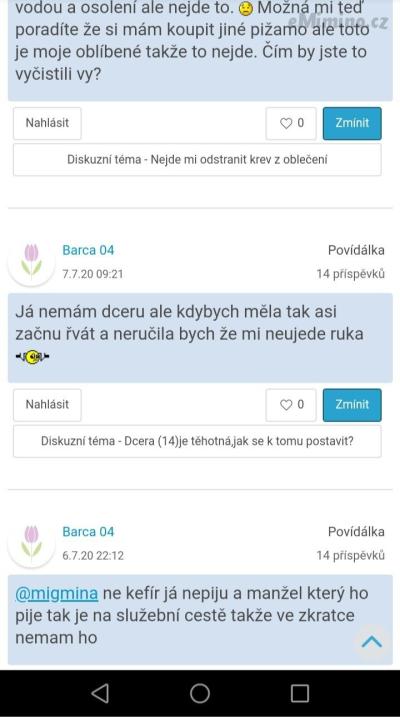Open the @migmina mention link

[57, 594]
